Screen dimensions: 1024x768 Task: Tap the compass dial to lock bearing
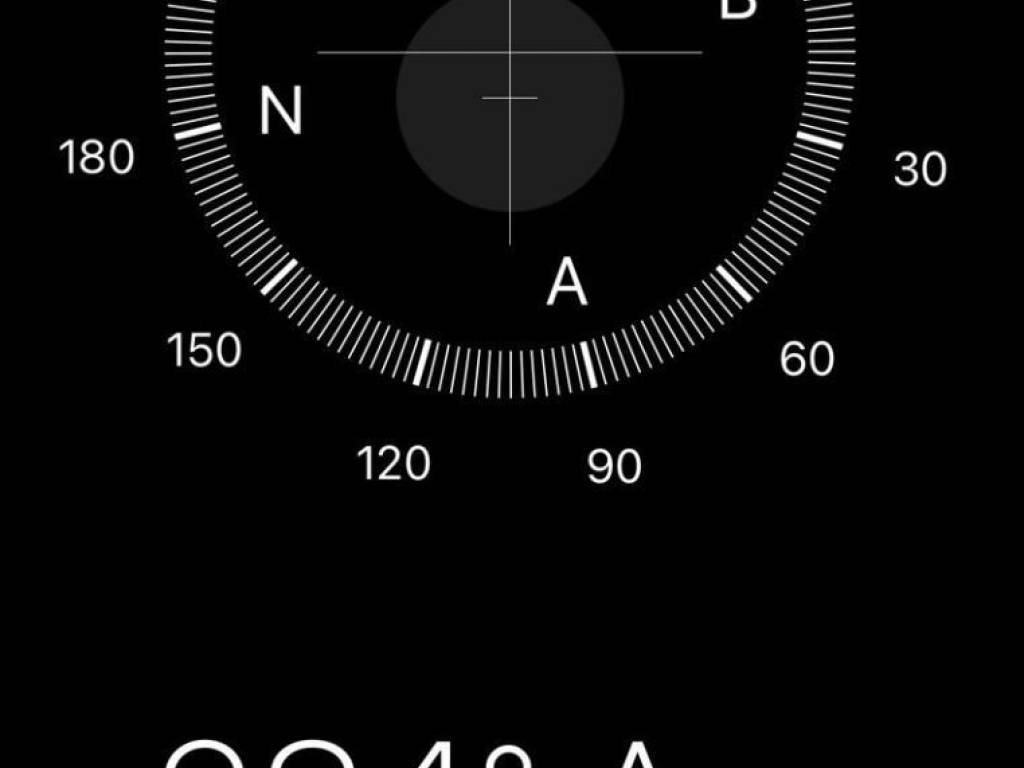510,150
